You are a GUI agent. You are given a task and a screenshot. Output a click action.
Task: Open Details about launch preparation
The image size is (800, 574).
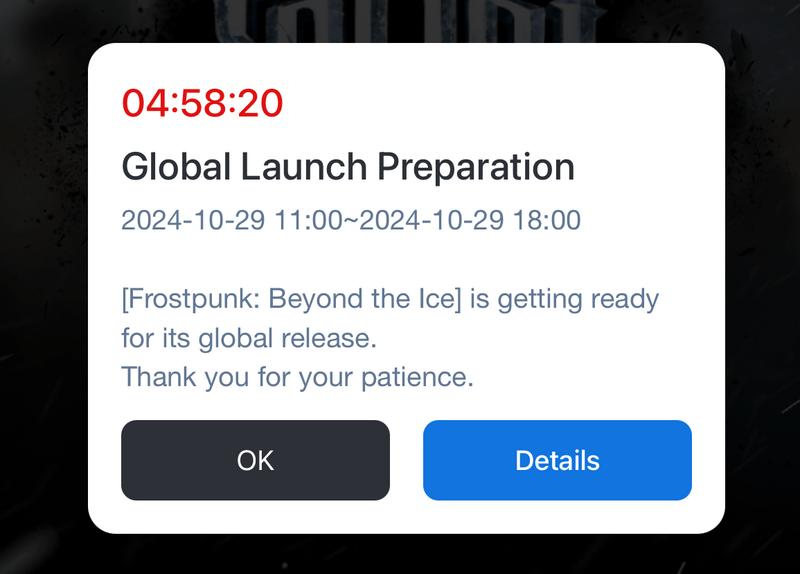click(557, 460)
